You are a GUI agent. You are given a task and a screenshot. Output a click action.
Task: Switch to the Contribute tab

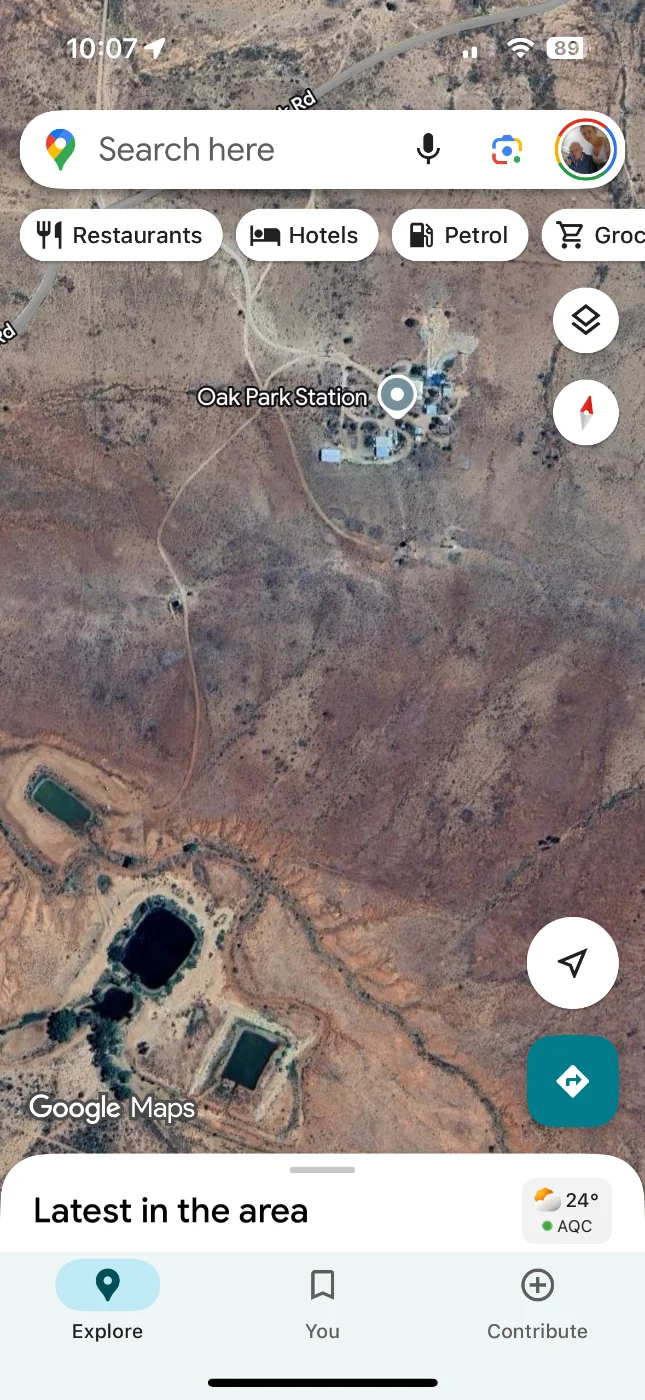pyautogui.click(x=537, y=1301)
